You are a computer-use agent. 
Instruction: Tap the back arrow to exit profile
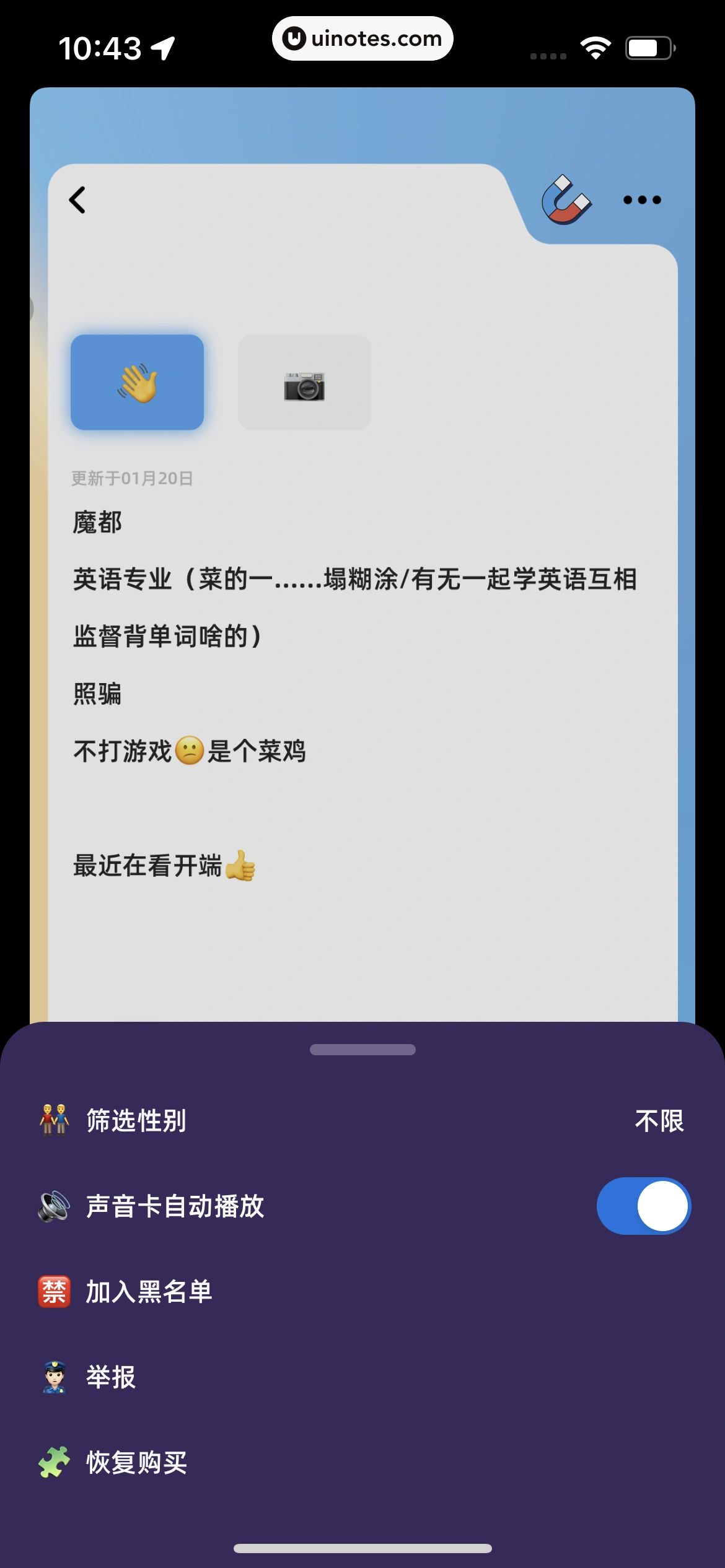78,199
